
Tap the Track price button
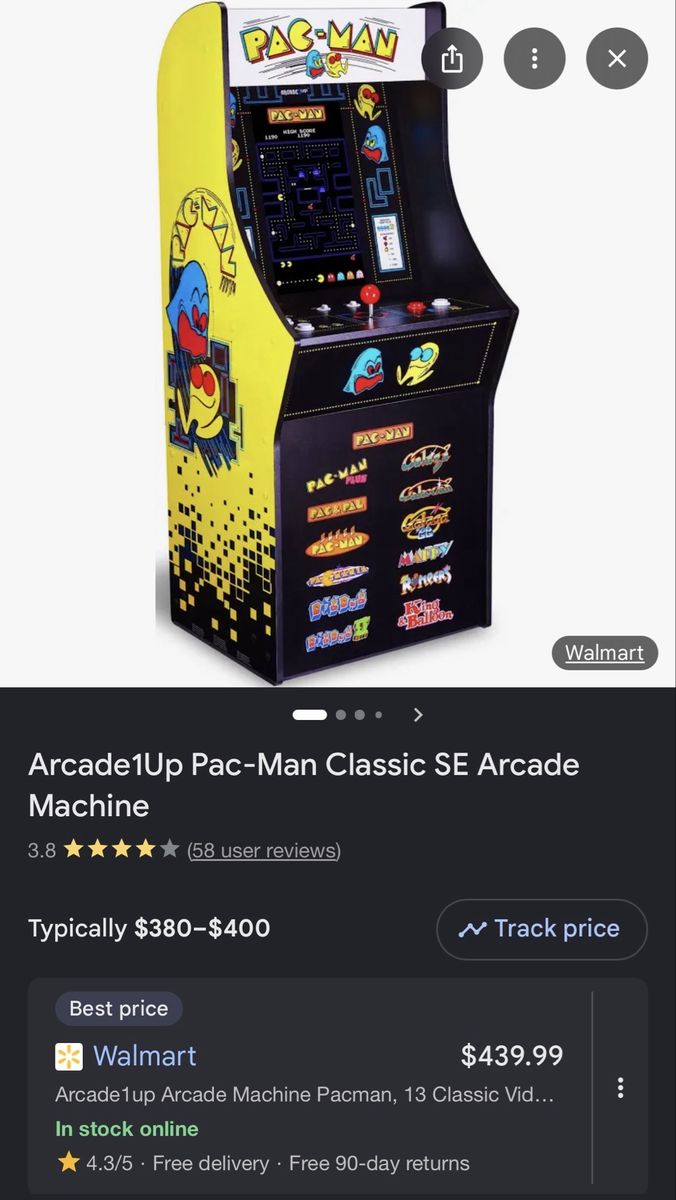point(542,929)
